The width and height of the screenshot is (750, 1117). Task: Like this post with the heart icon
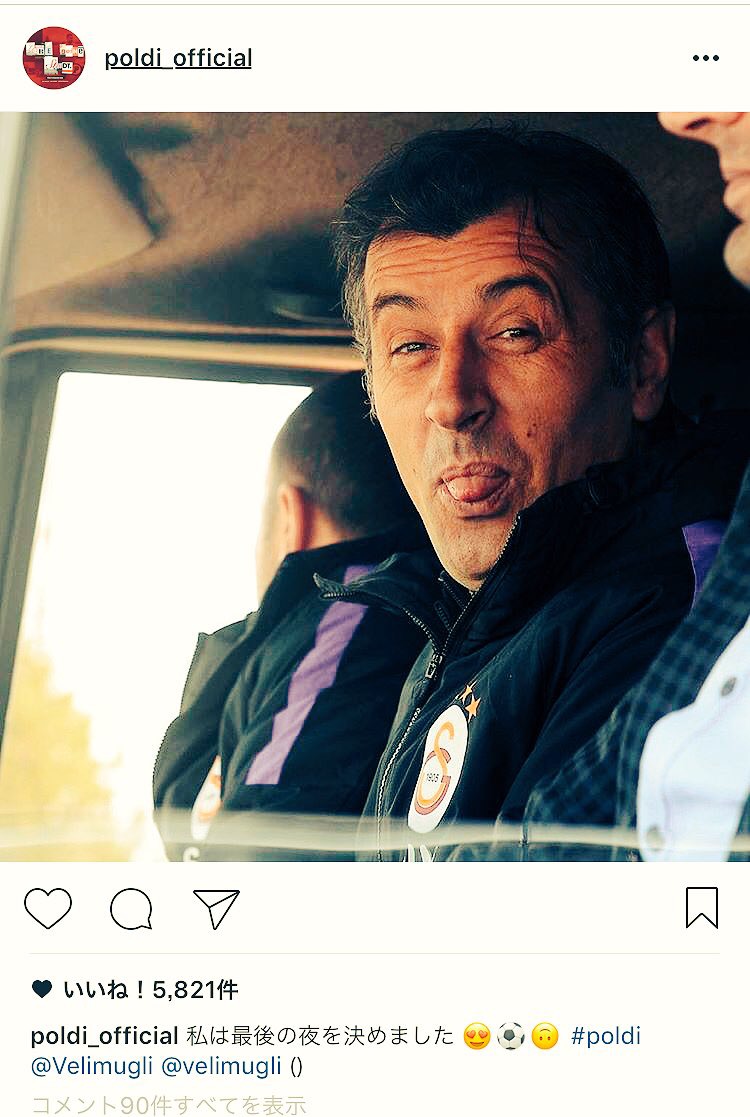[x=48, y=909]
